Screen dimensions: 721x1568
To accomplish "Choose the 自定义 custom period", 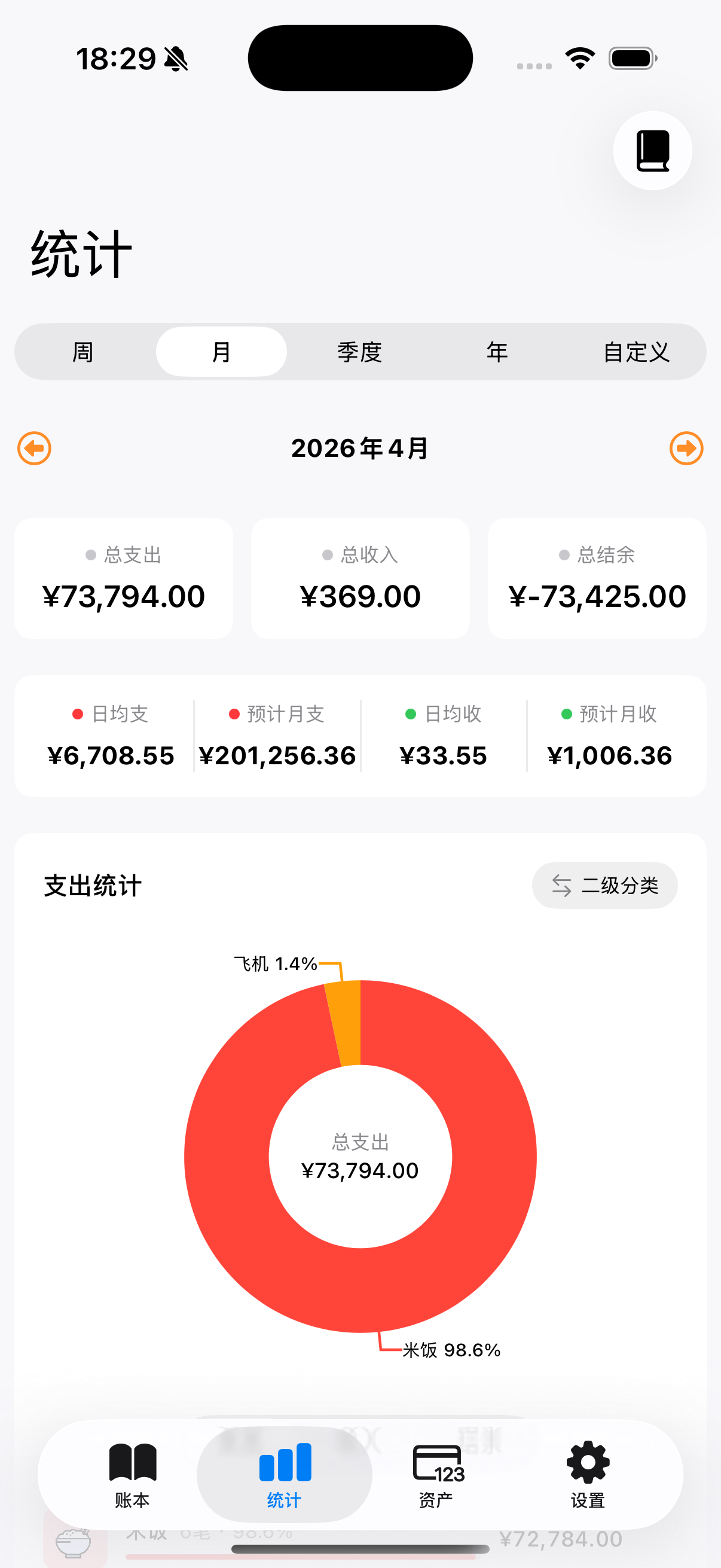I will tap(636, 352).
